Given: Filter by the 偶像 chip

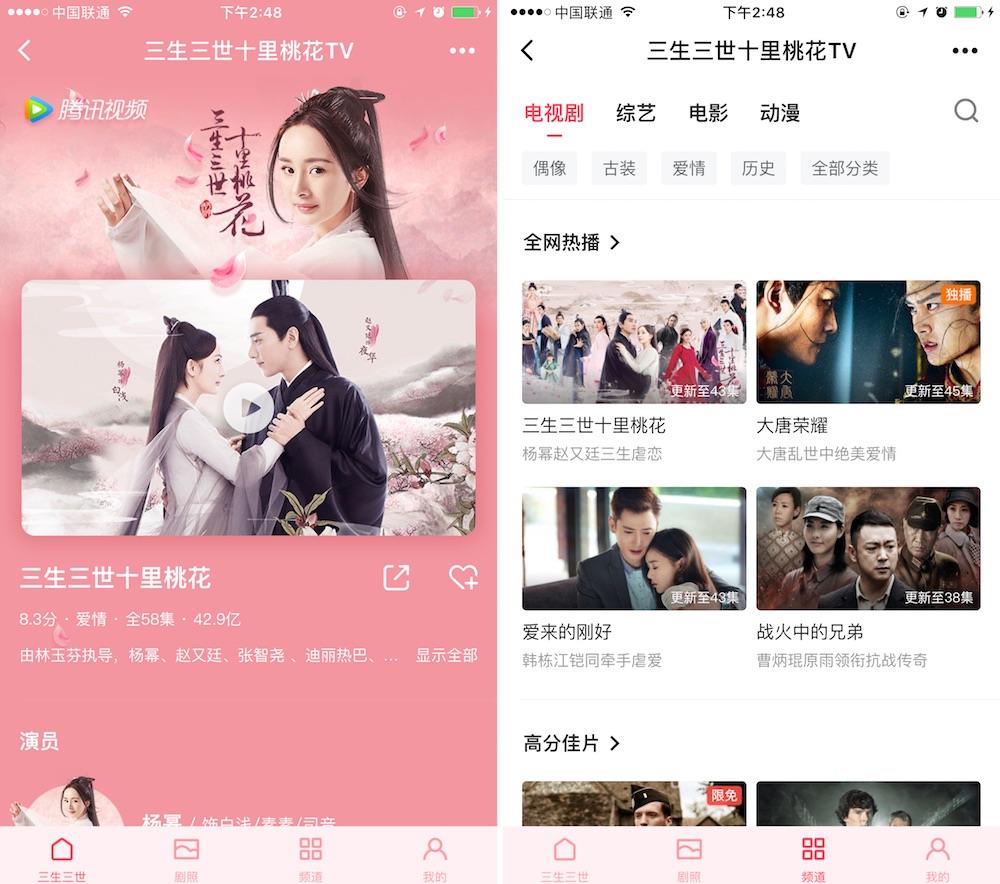Looking at the screenshot, I should pos(550,168).
